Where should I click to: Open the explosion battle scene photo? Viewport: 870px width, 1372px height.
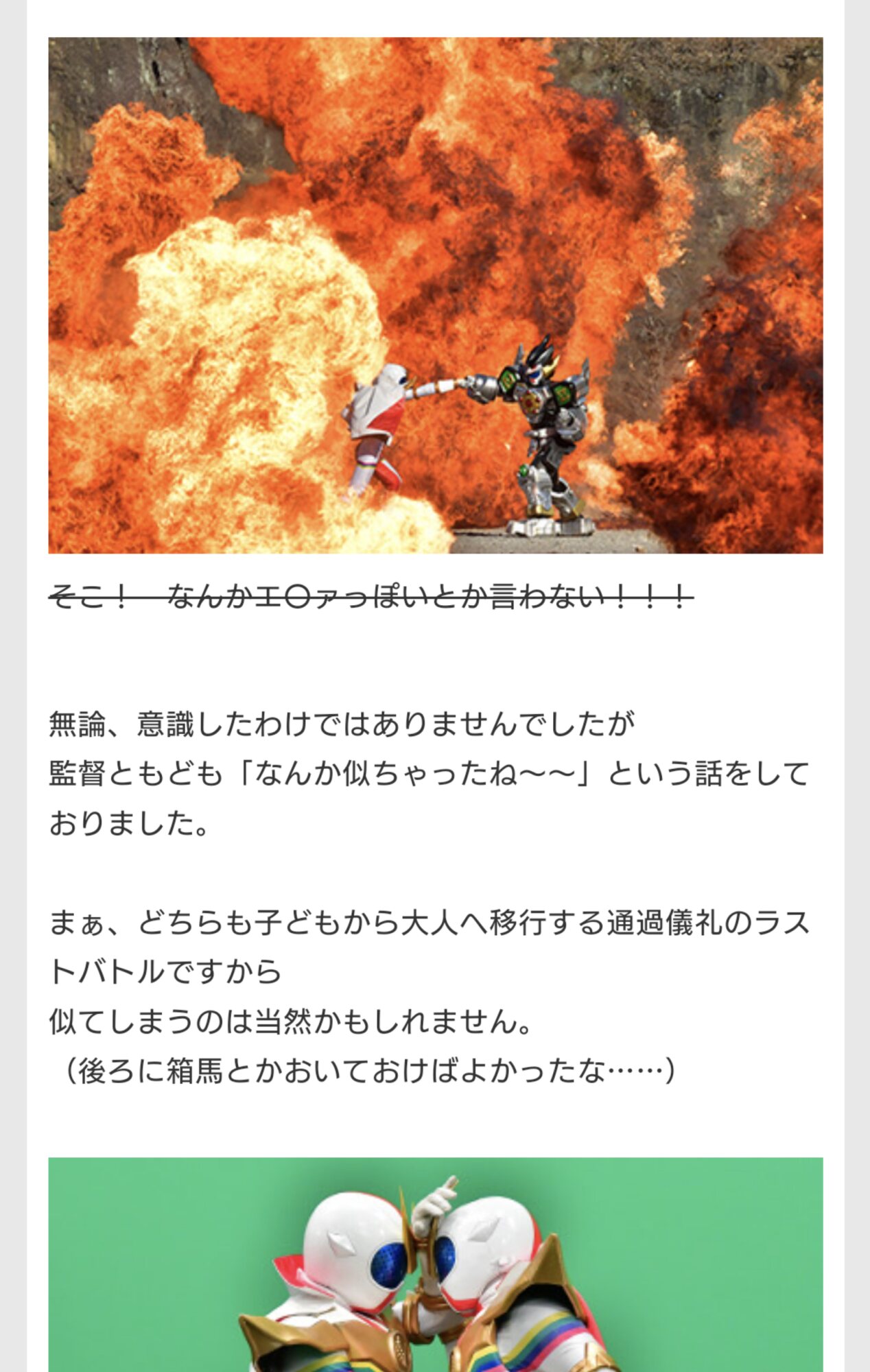[435, 295]
